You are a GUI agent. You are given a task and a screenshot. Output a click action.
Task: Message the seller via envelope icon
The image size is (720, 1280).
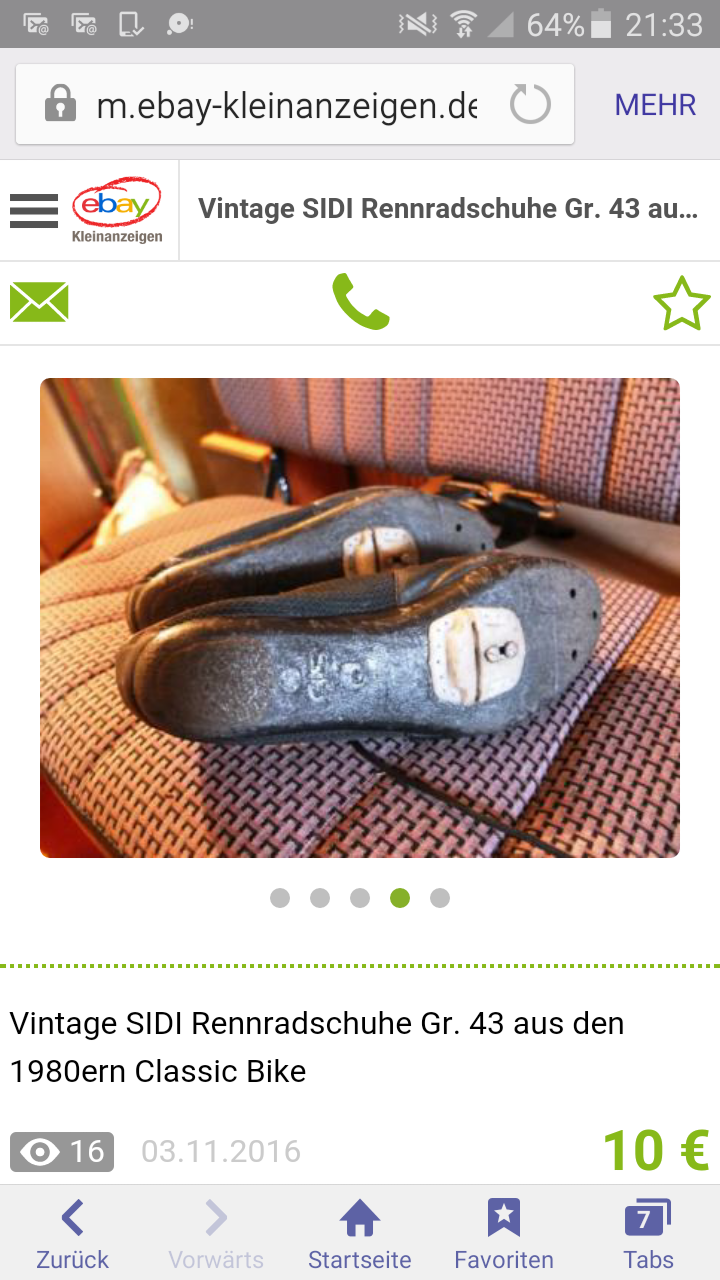39,302
